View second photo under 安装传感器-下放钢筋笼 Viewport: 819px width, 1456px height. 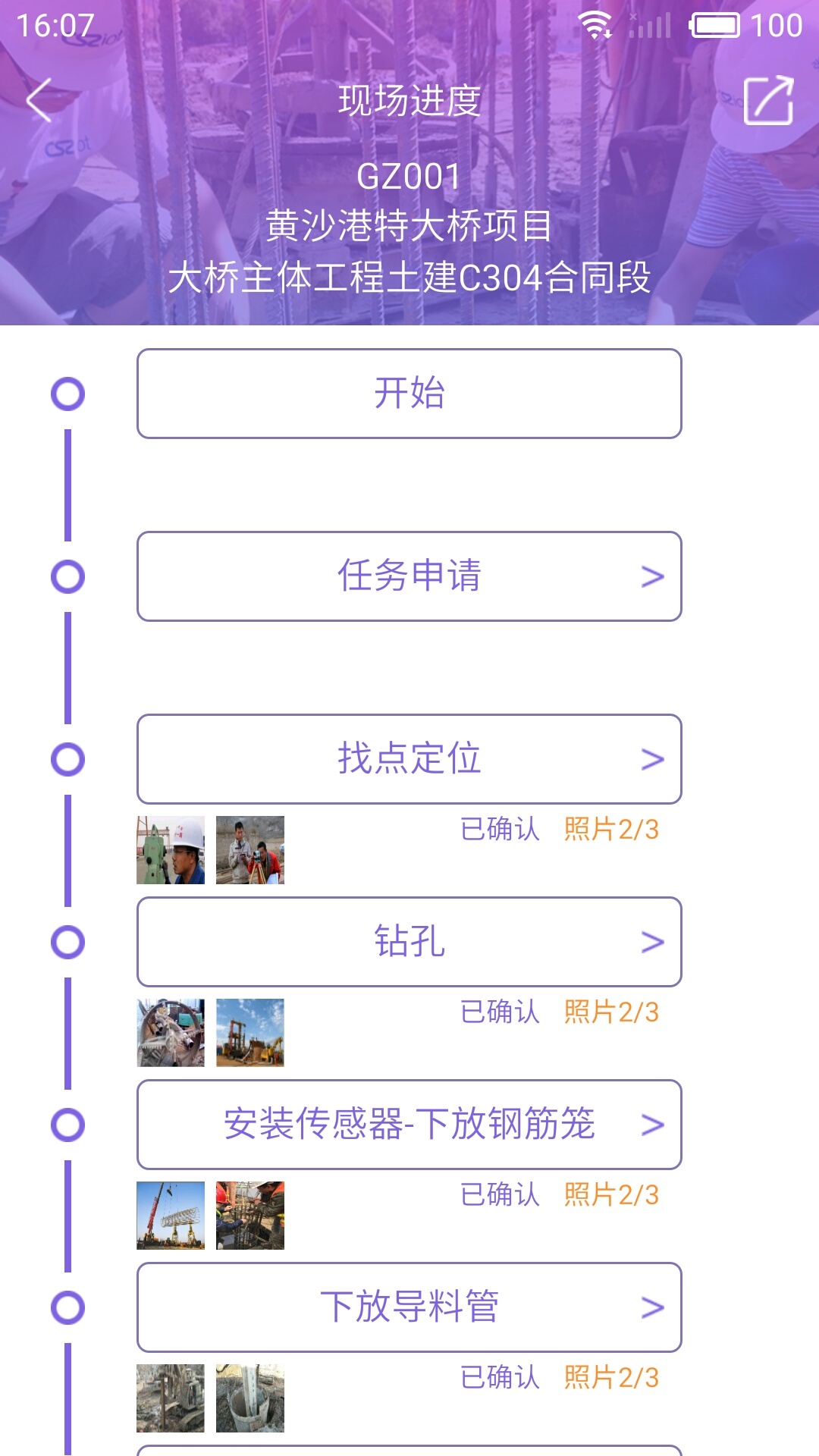pyautogui.click(x=250, y=1216)
